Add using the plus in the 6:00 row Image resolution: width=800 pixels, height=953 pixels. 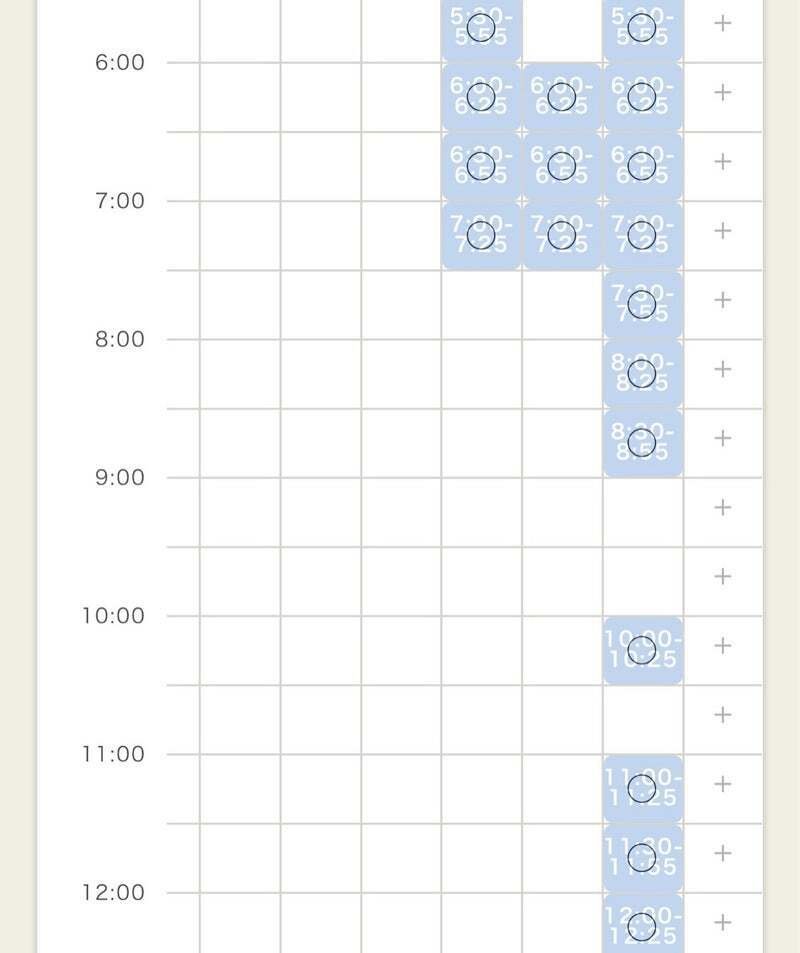click(723, 93)
